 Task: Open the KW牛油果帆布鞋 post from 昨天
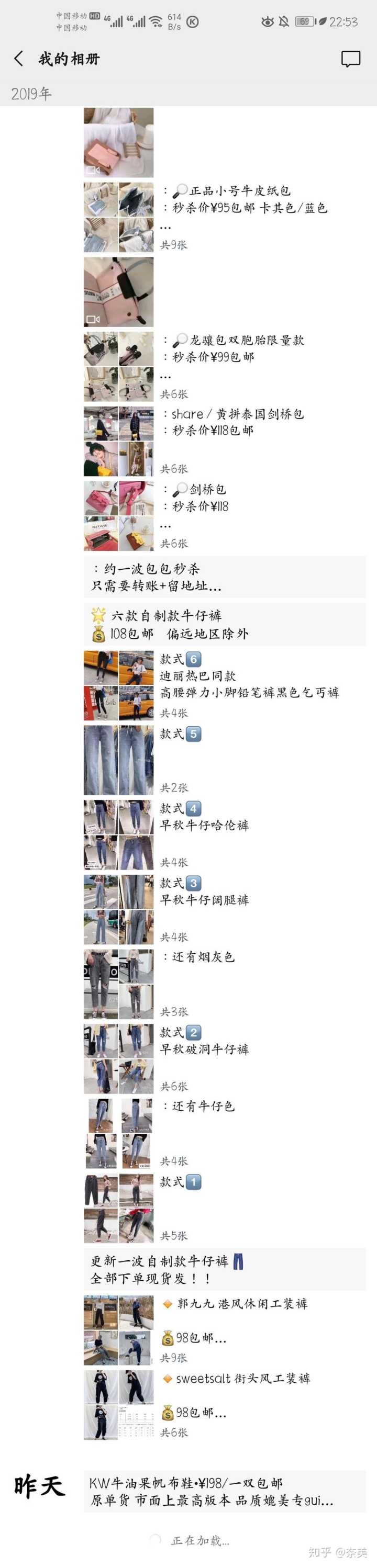click(224, 1491)
